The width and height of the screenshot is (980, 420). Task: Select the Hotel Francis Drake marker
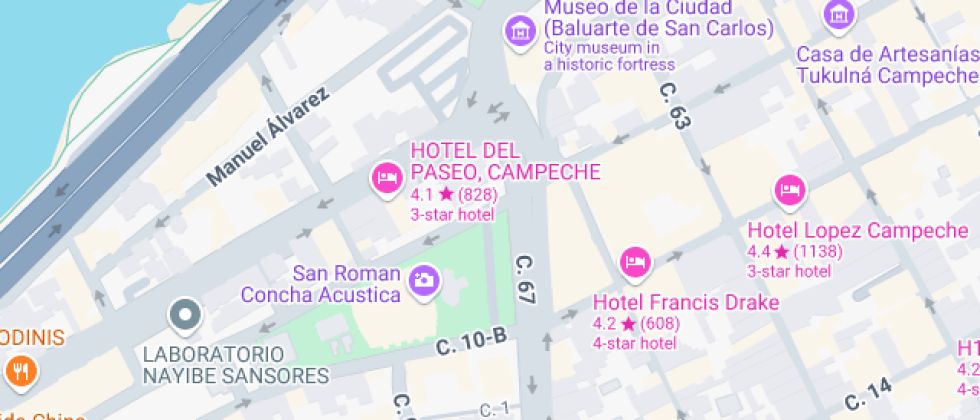point(635,263)
